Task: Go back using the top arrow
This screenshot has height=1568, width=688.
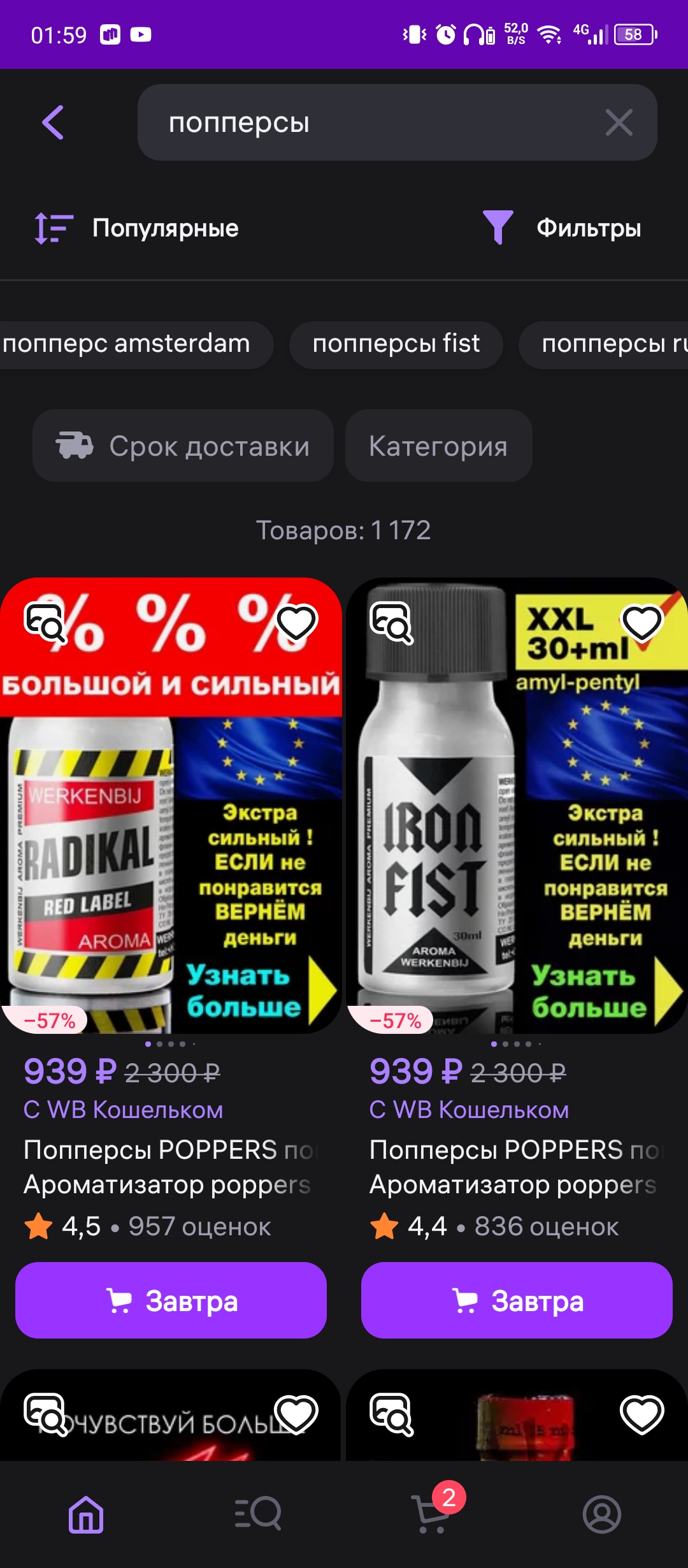Action: (x=54, y=122)
